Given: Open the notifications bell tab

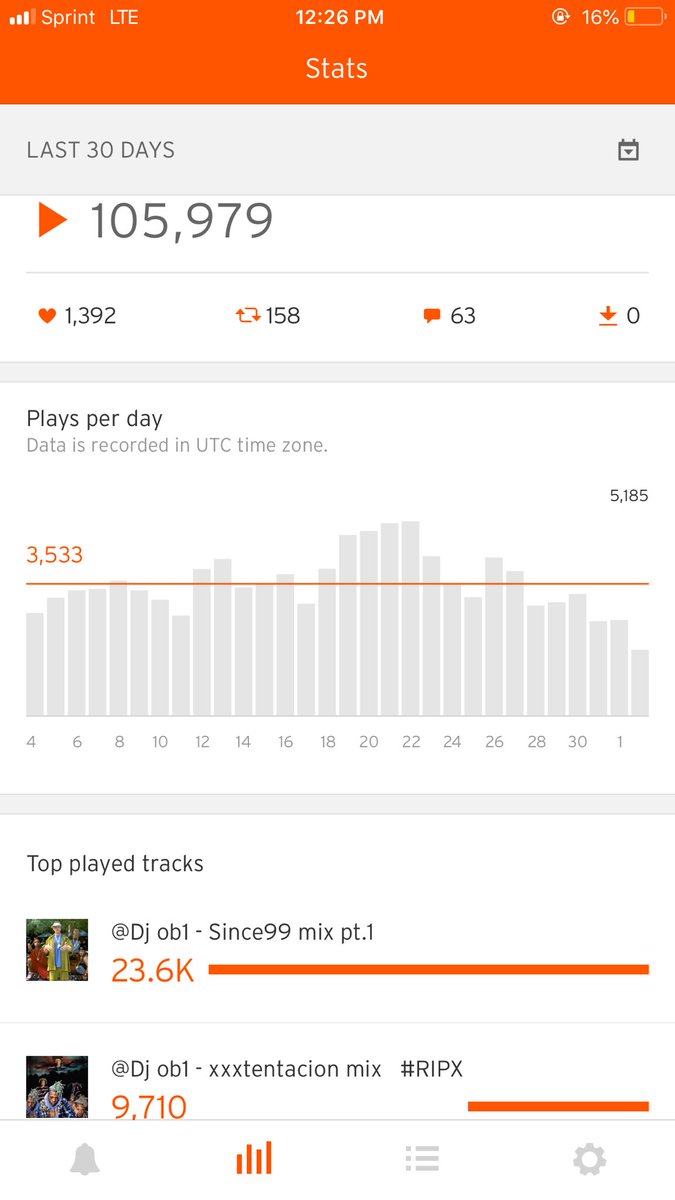Looking at the screenshot, I should click(x=85, y=1160).
